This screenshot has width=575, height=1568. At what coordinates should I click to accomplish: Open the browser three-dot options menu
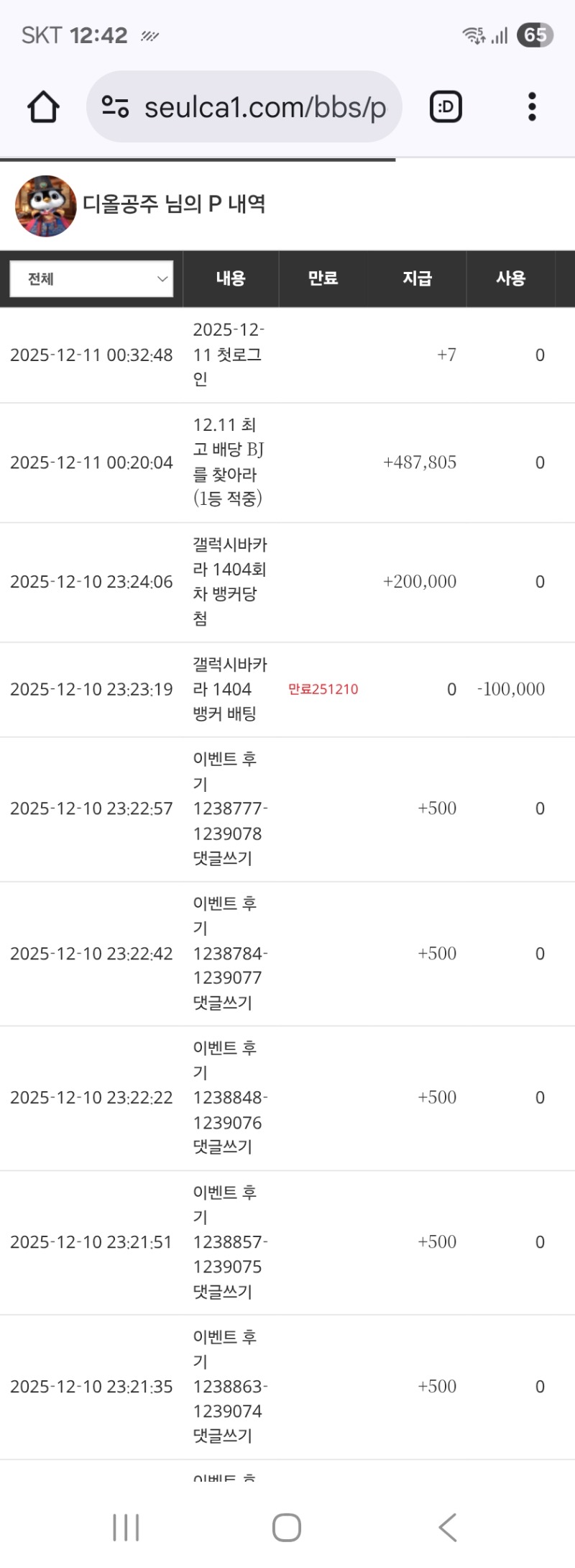tap(531, 106)
